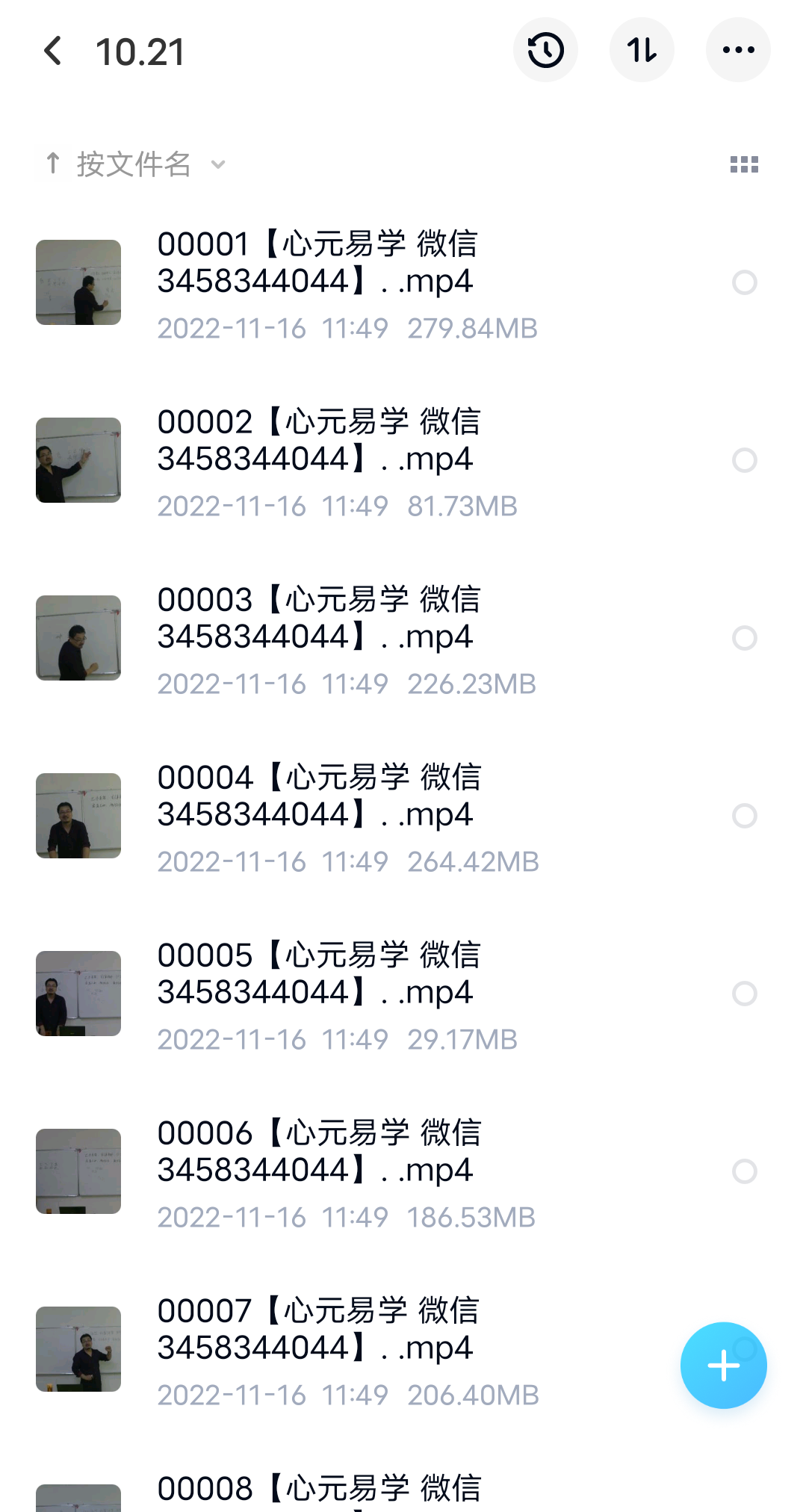Select the checkbox for file 00001

click(x=745, y=283)
